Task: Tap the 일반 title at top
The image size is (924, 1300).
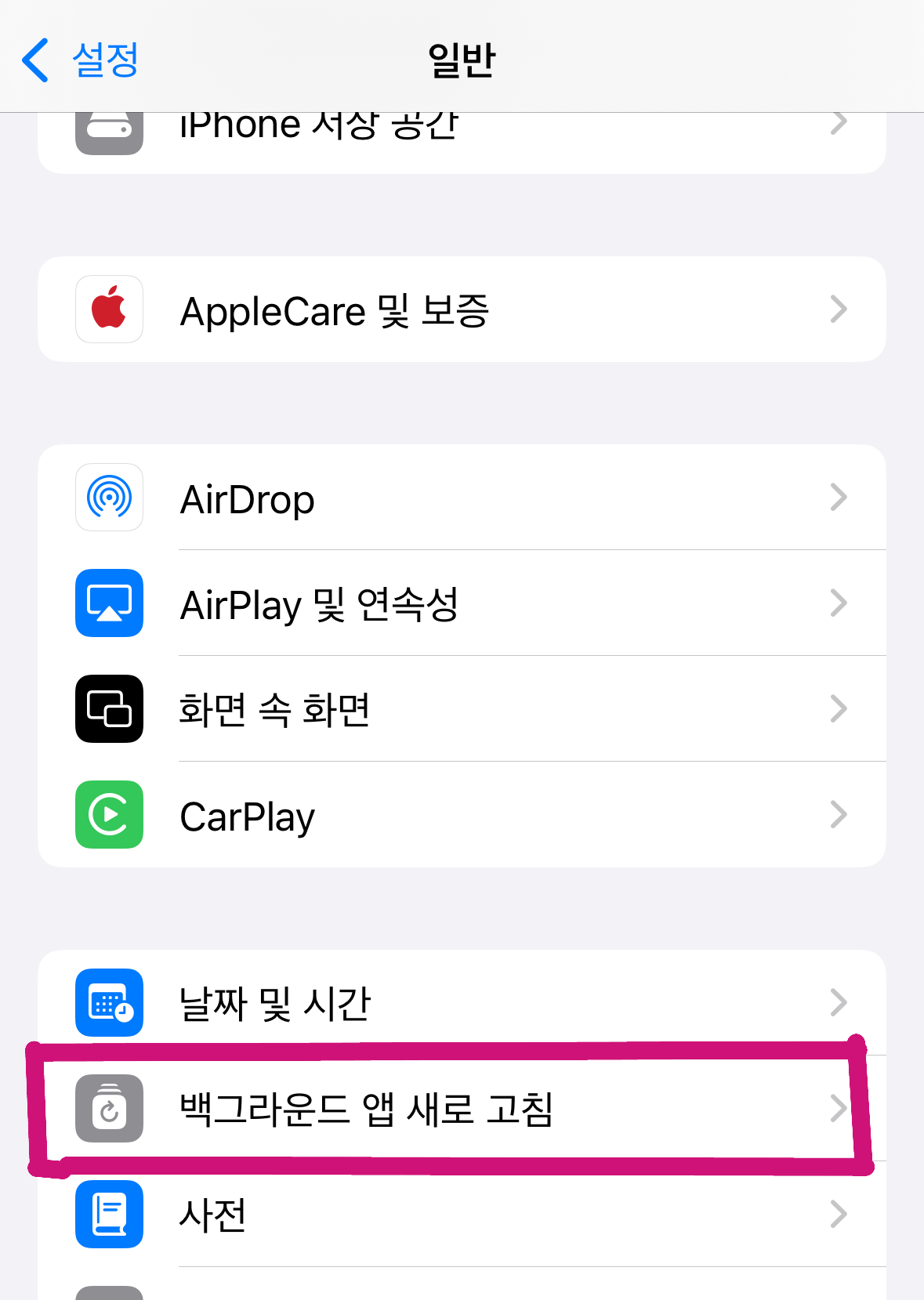Action: click(462, 58)
